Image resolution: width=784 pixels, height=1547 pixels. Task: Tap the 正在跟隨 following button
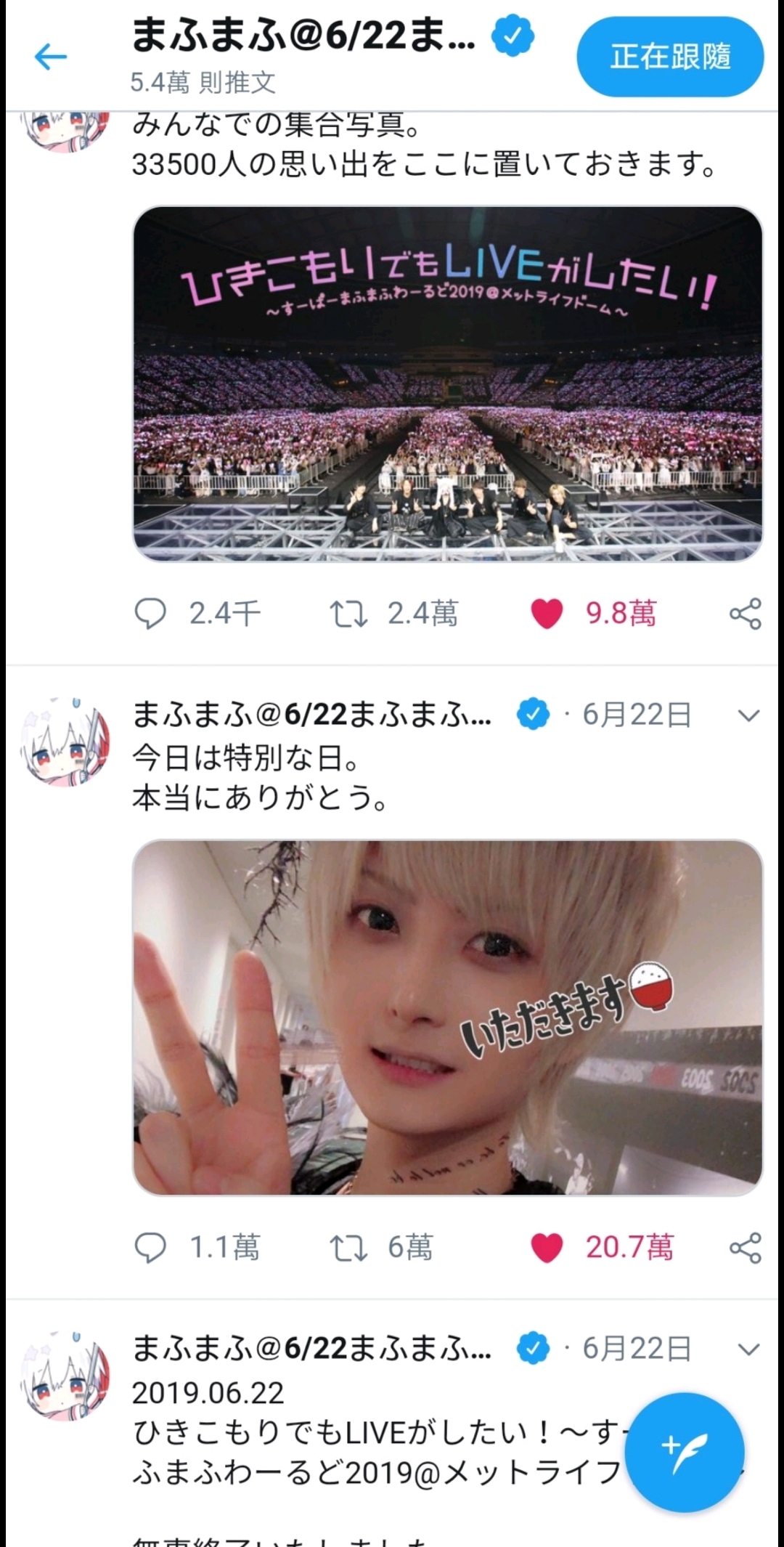pyautogui.click(x=670, y=57)
